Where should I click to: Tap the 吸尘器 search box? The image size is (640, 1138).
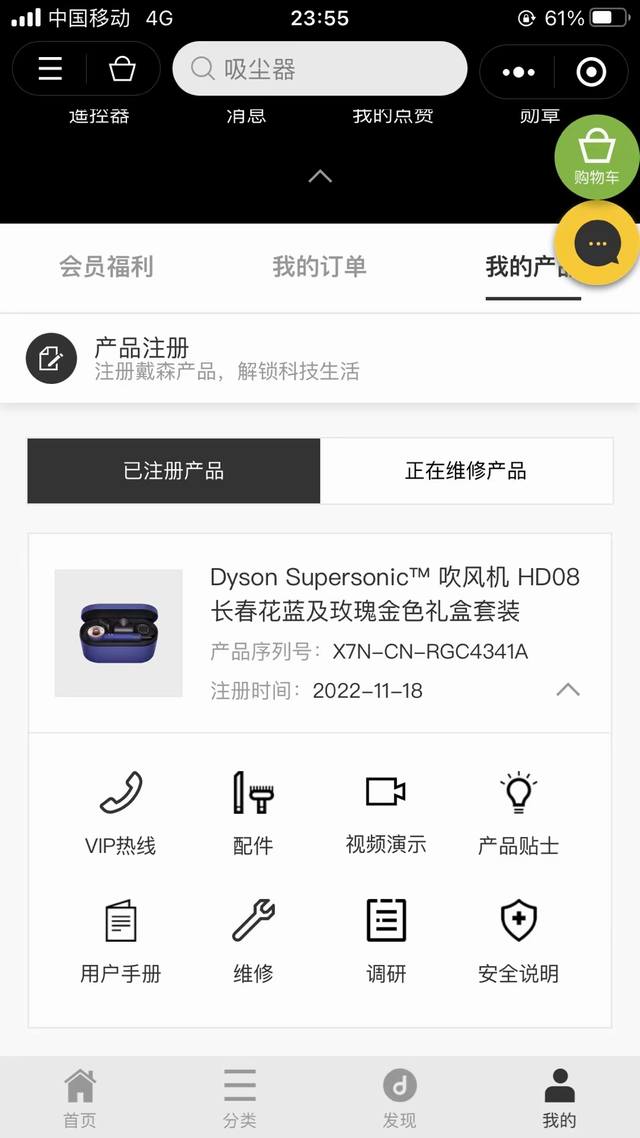319,69
